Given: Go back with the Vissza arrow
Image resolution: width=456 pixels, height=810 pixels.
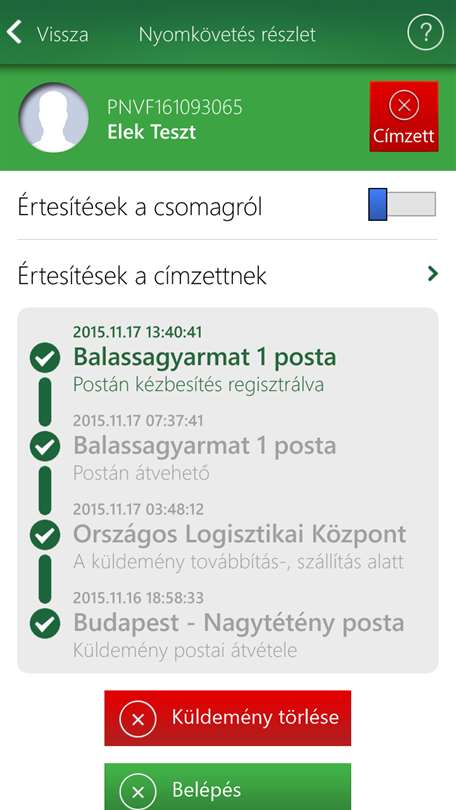Looking at the screenshot, I should tap(46, 34).
